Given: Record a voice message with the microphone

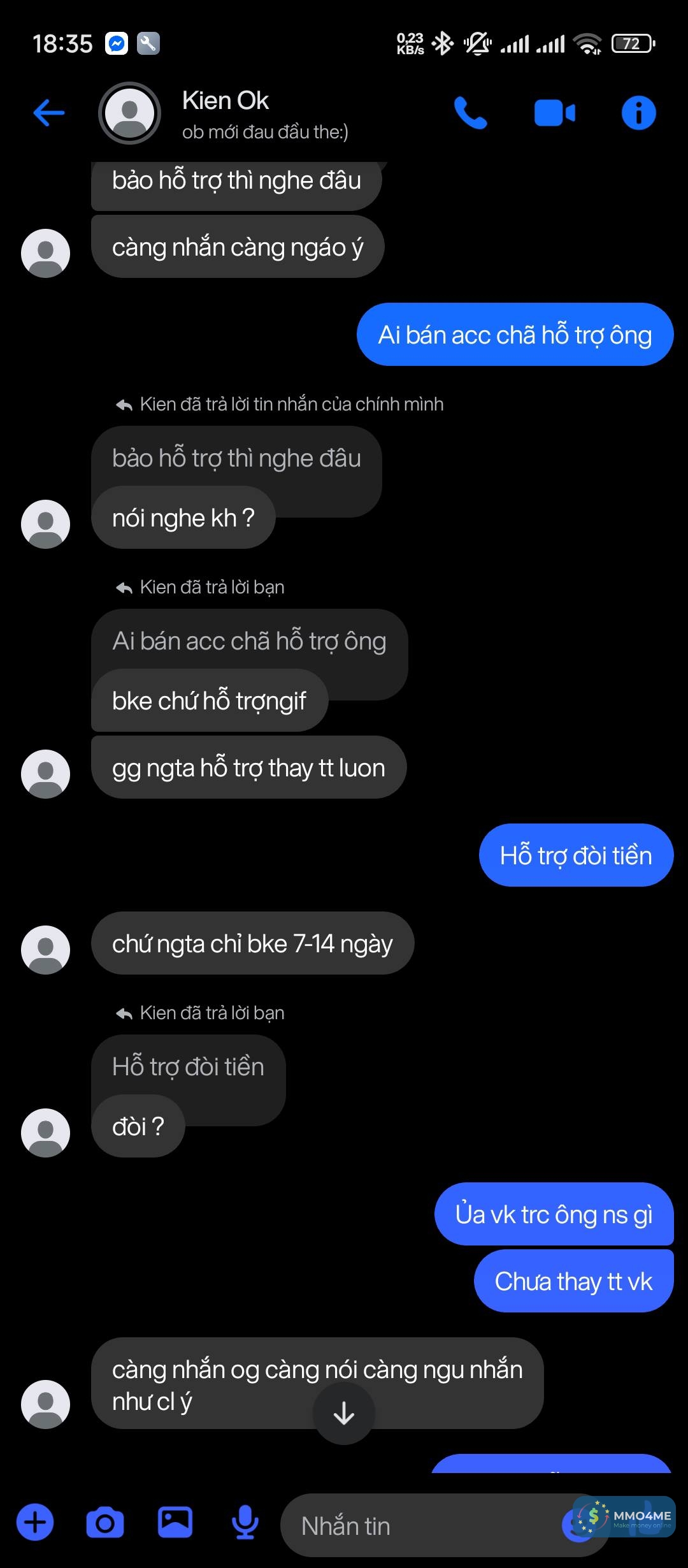Looking at the screenshot, I should point(245,1523).
